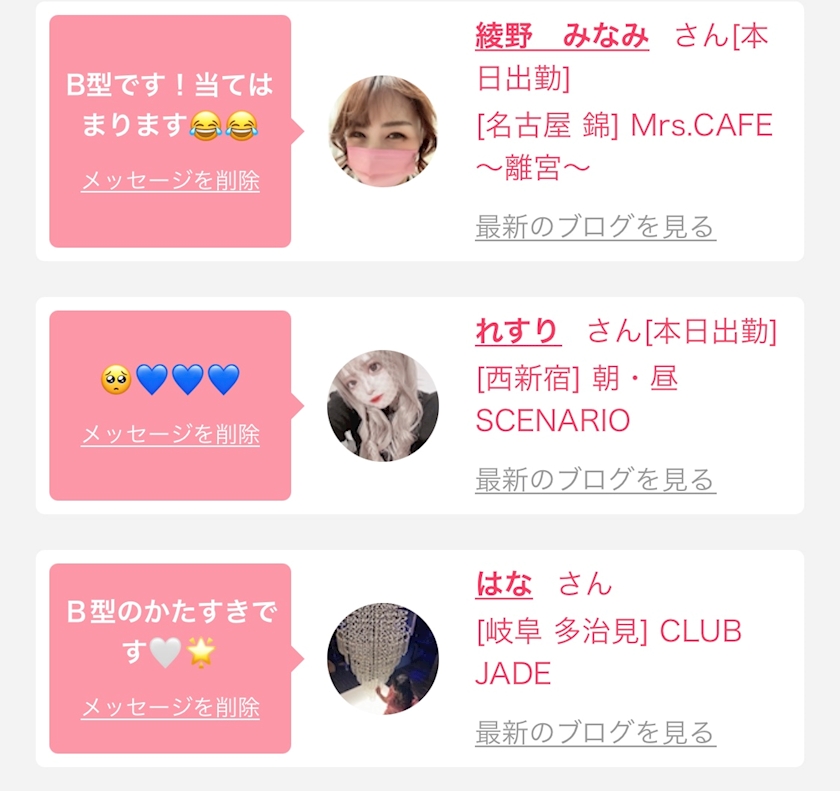840x791 pixels.
Task: Delete the message sent to 綾野 みなみ
Action: point(170,180)
